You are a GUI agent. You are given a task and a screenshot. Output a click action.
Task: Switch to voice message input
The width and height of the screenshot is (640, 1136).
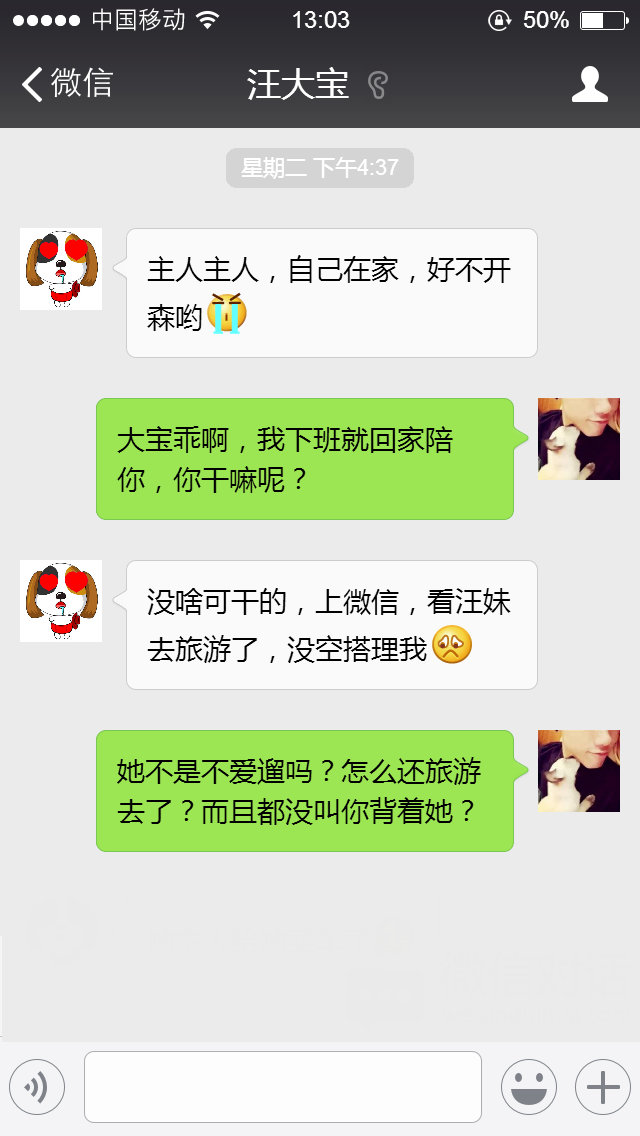(x=37, y=1087)
